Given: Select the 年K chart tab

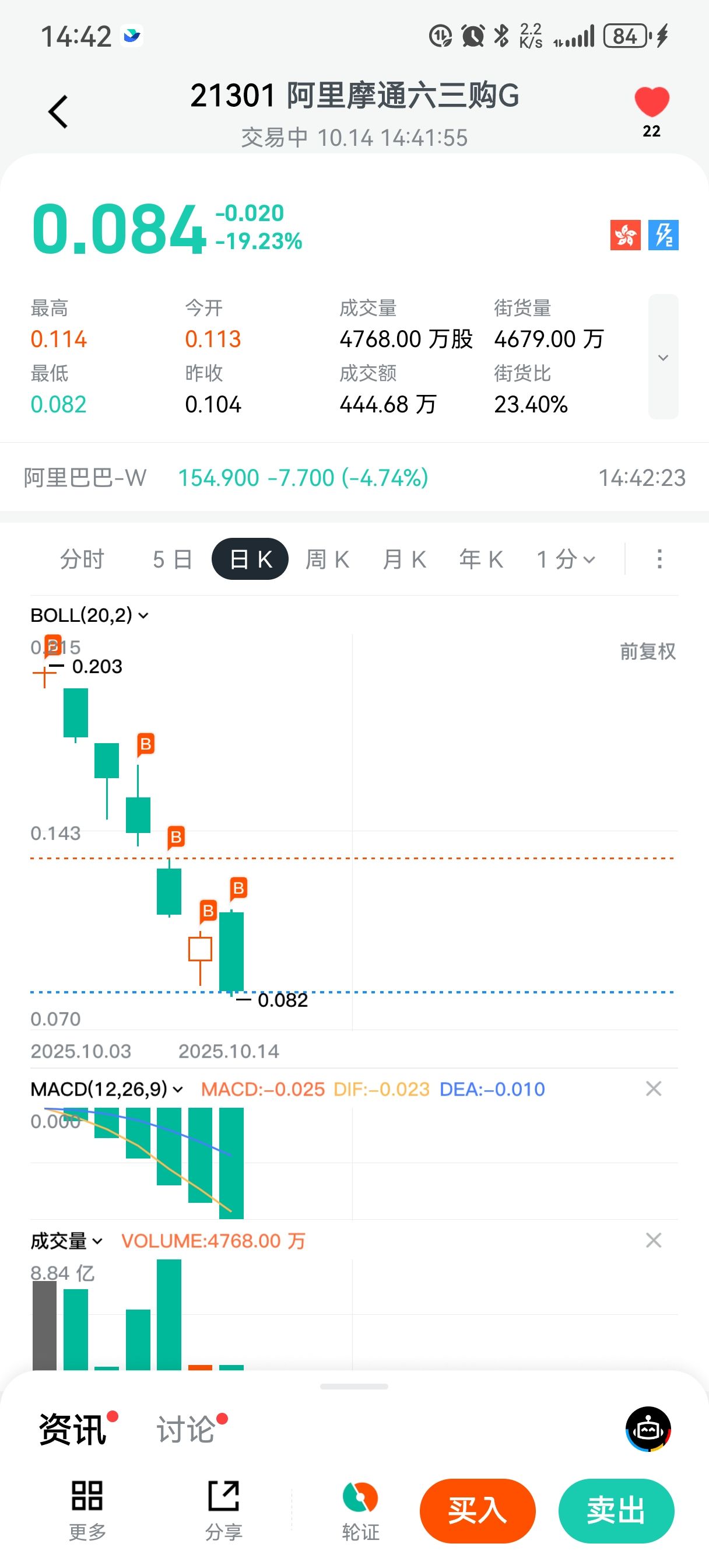Looking at the screenshot, I should pyautogui.click(x=481, y=559).
